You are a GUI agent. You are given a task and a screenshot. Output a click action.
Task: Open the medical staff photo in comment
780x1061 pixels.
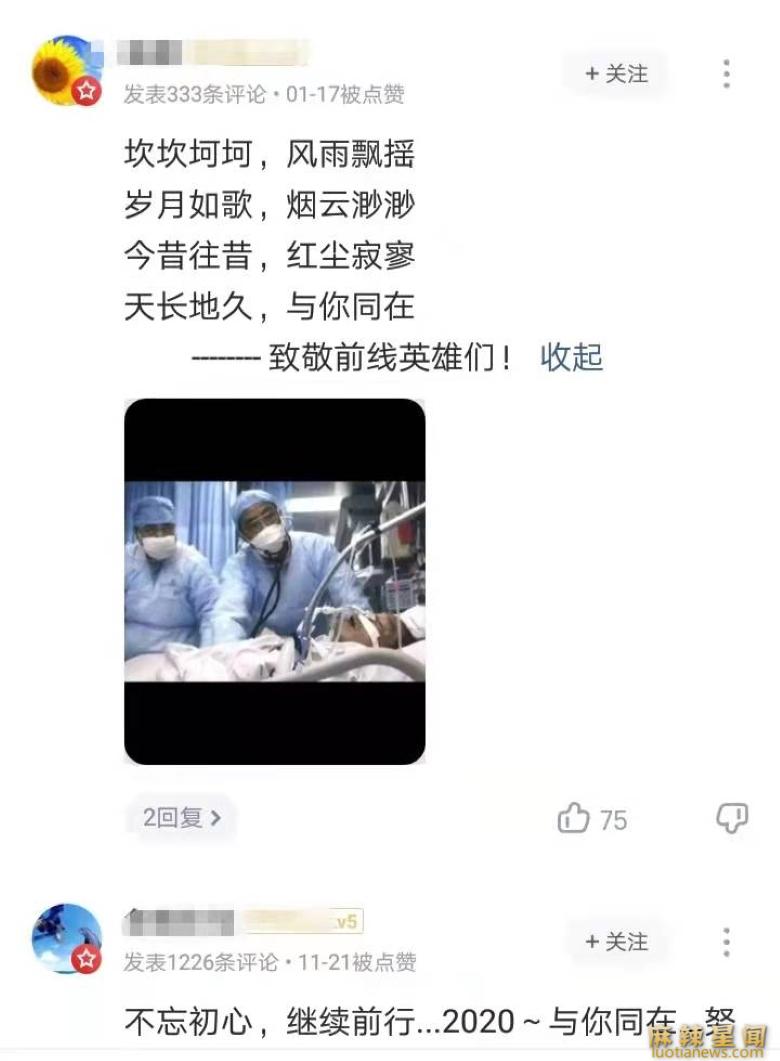point(274,581)
